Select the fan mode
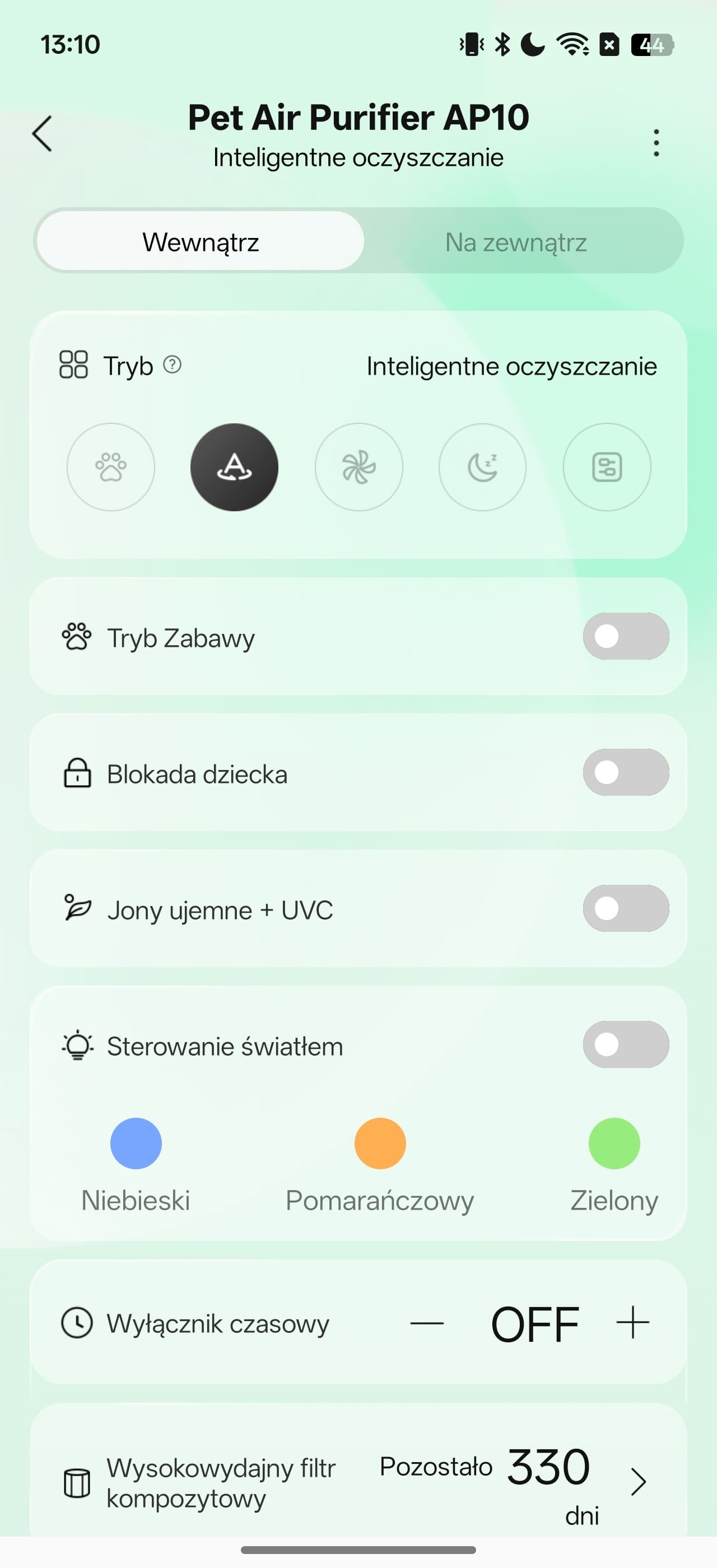 point(358,467)
